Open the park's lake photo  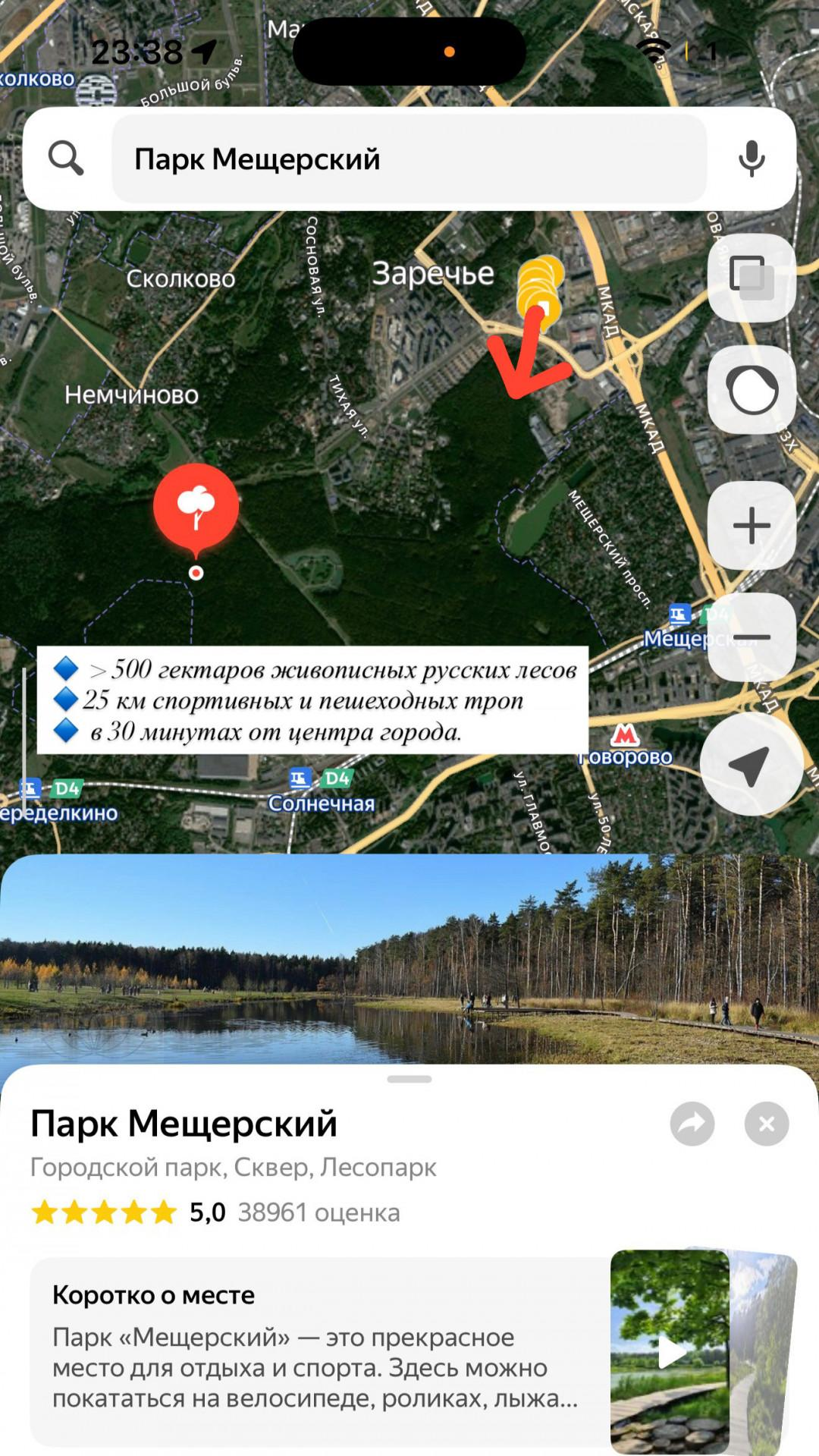click(x=409, y=960)
